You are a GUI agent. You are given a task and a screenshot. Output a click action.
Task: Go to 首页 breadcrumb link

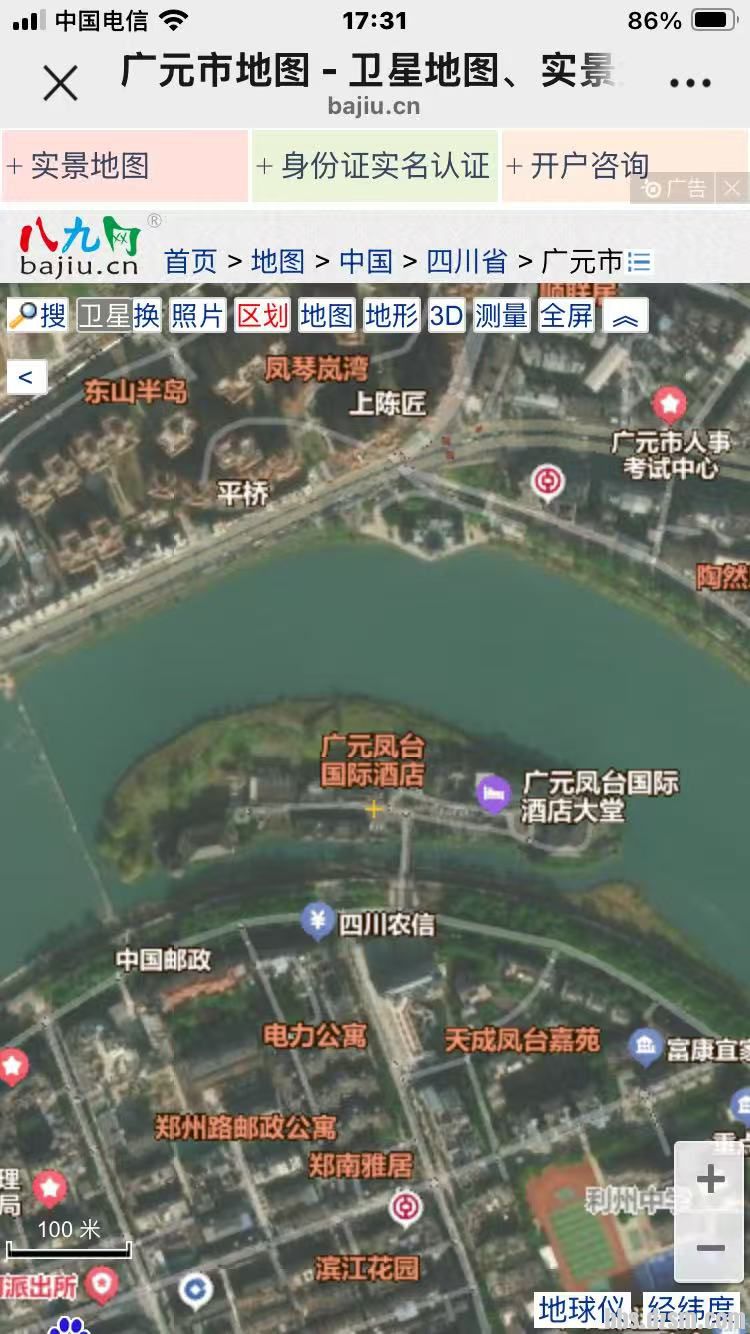(x=190, y=262)
